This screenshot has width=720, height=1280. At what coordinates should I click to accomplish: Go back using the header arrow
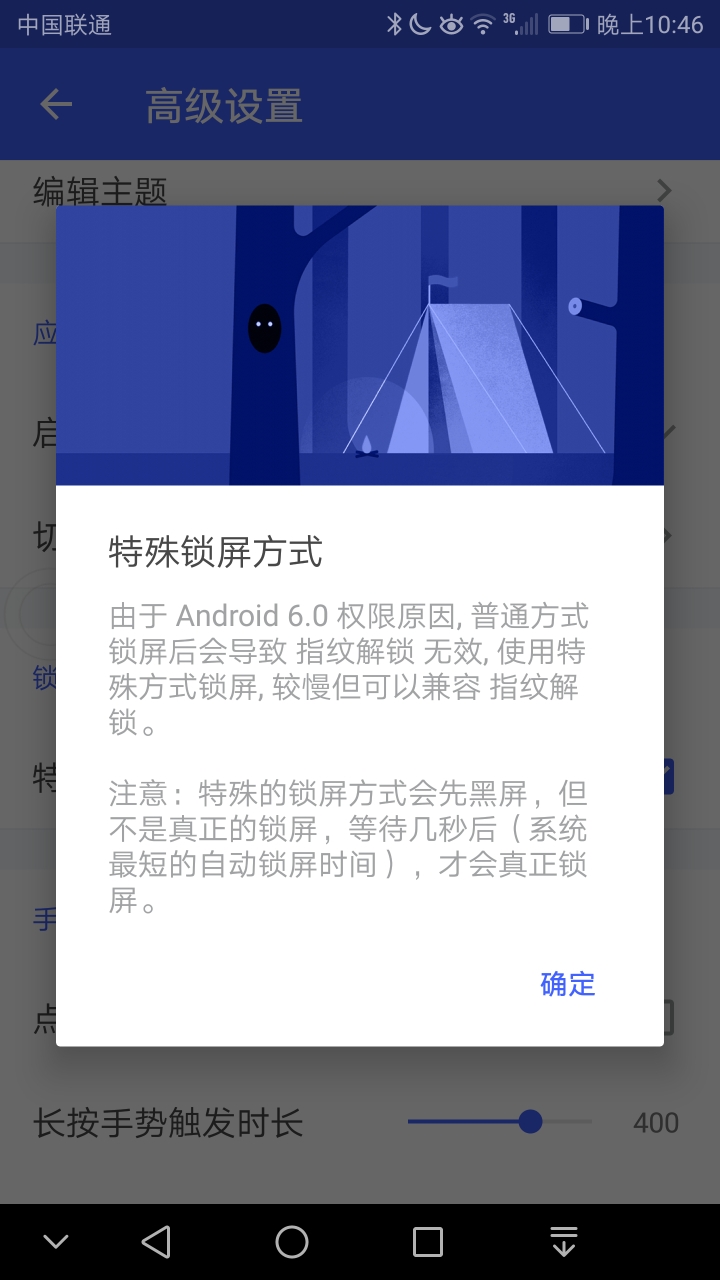[56, 105]
